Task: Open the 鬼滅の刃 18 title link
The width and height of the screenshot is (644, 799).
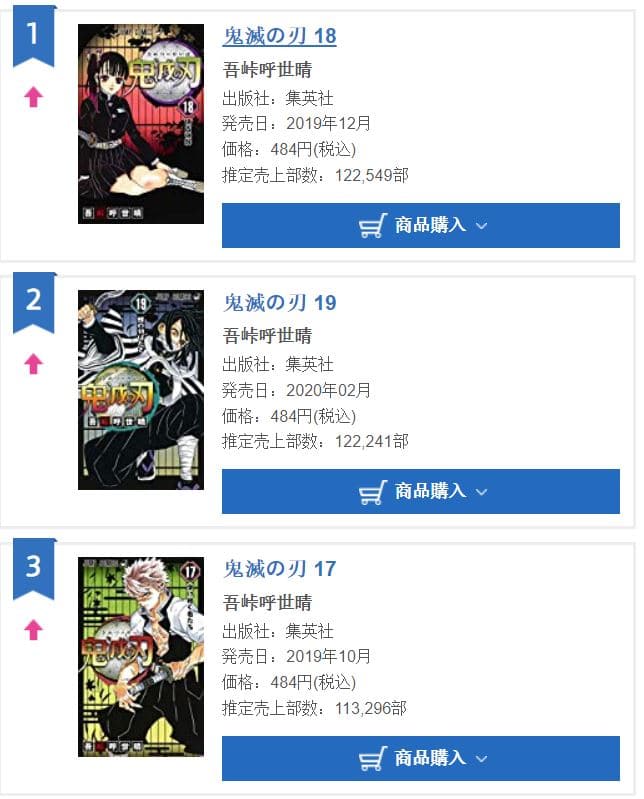Action: 279,37
